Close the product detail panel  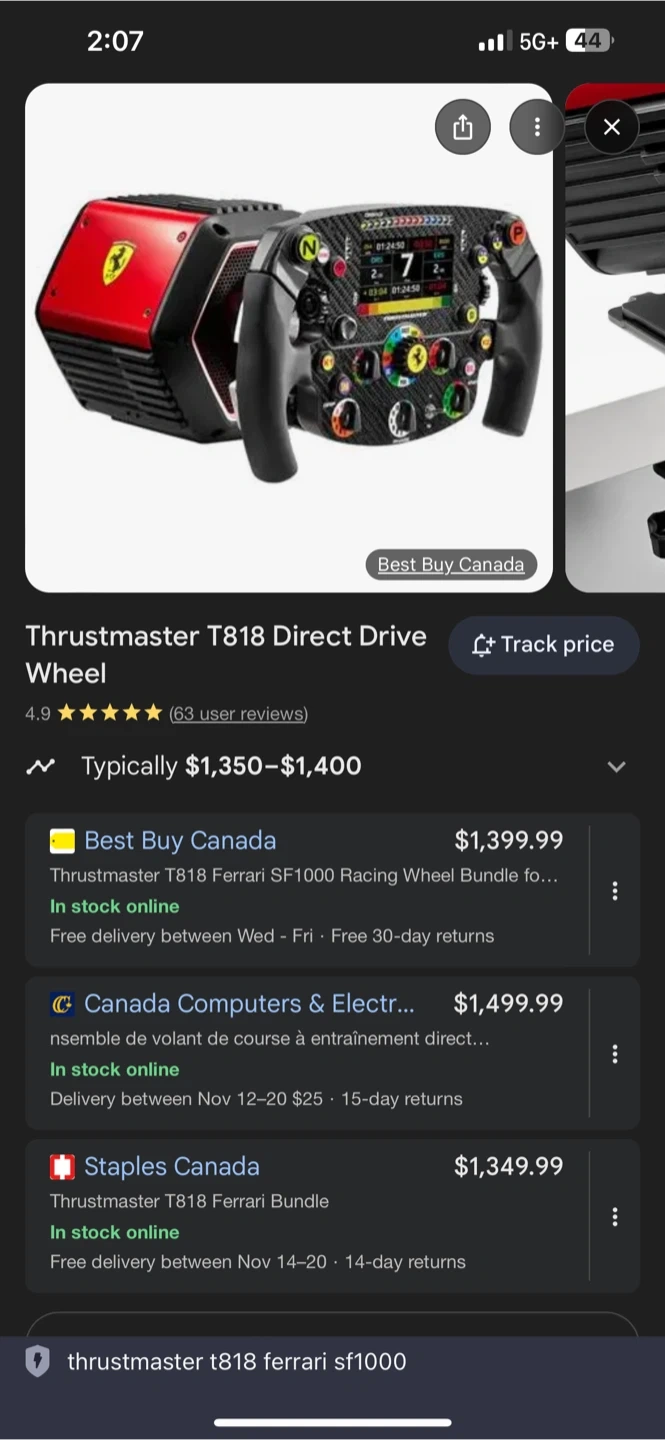point(612,127)
